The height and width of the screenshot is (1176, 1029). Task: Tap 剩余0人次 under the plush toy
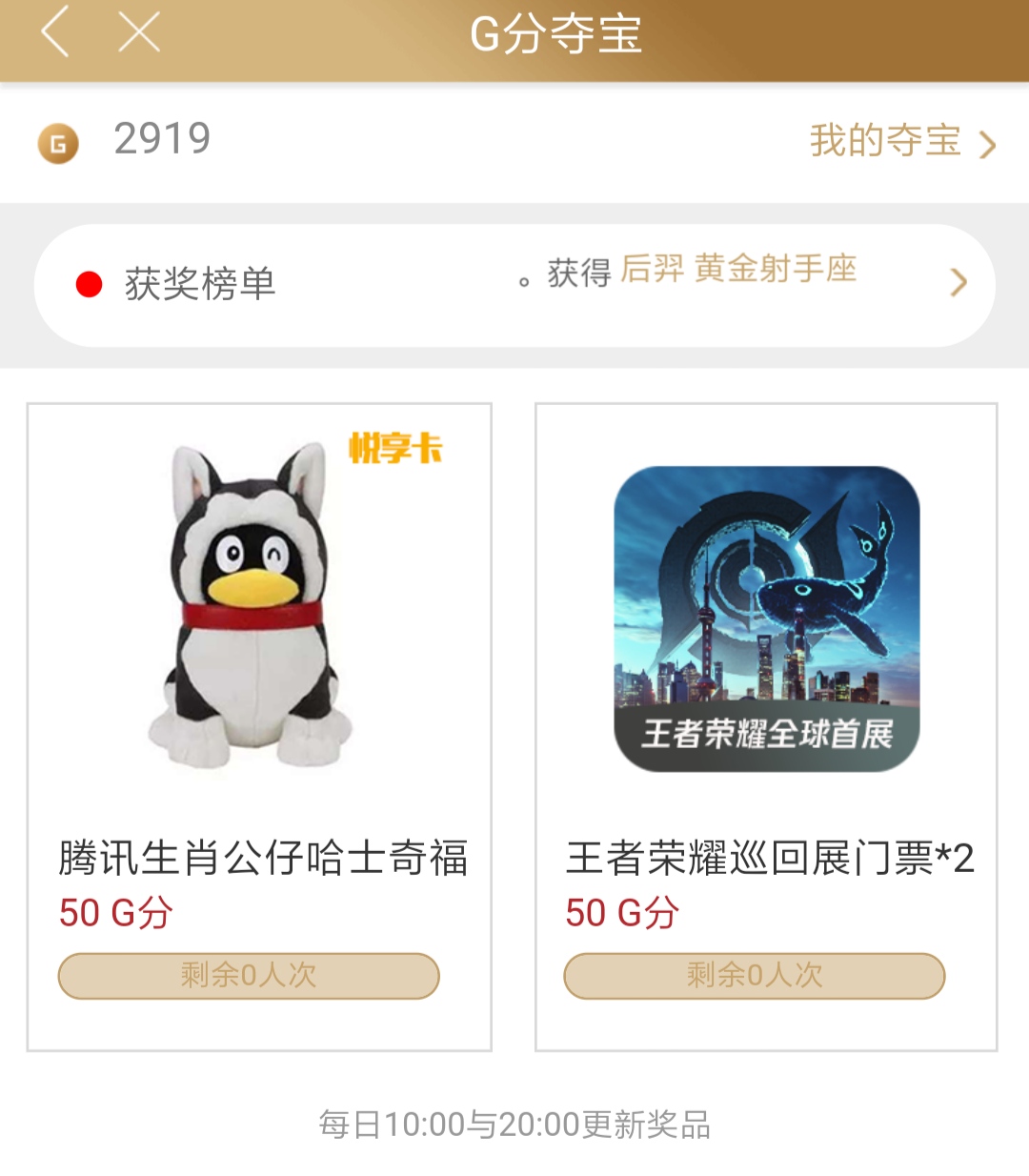(x=248, y=975)
